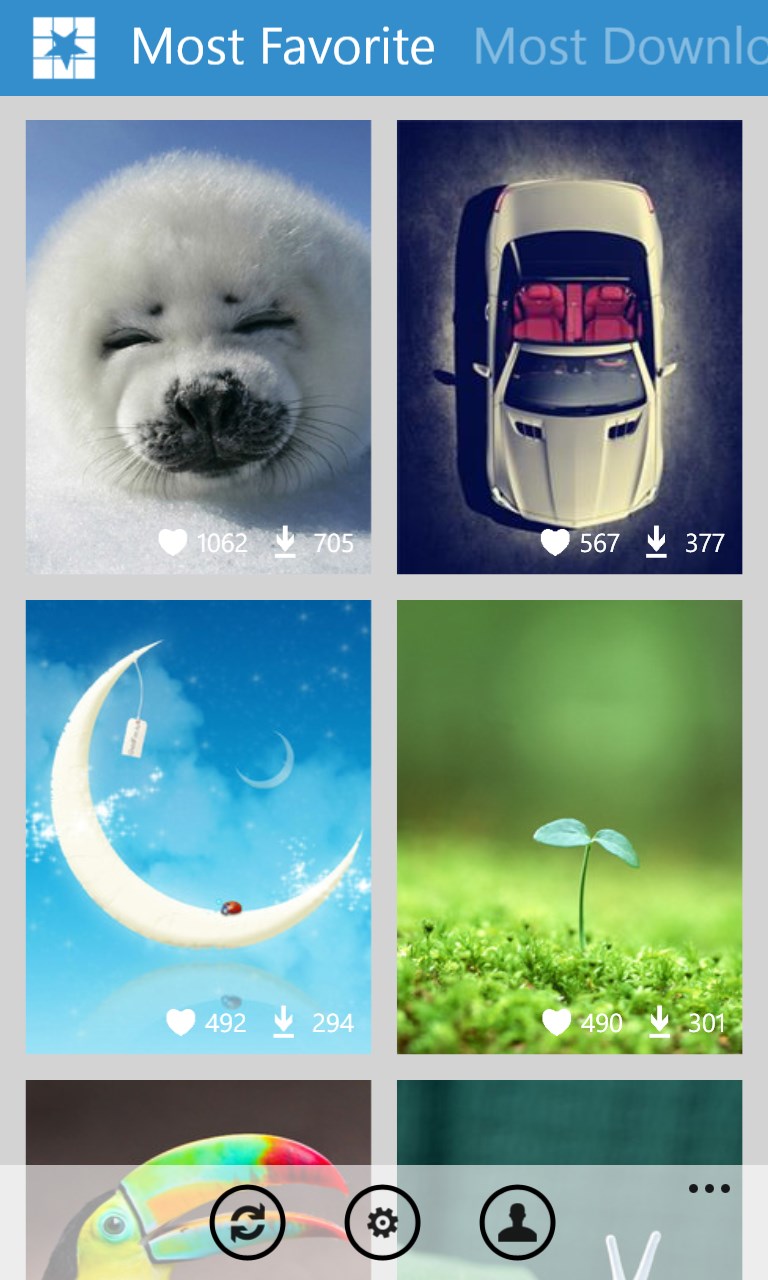
Task: Tap the heart icon on the crescent moon wallpaper
Action: [x=182, y=1023]
